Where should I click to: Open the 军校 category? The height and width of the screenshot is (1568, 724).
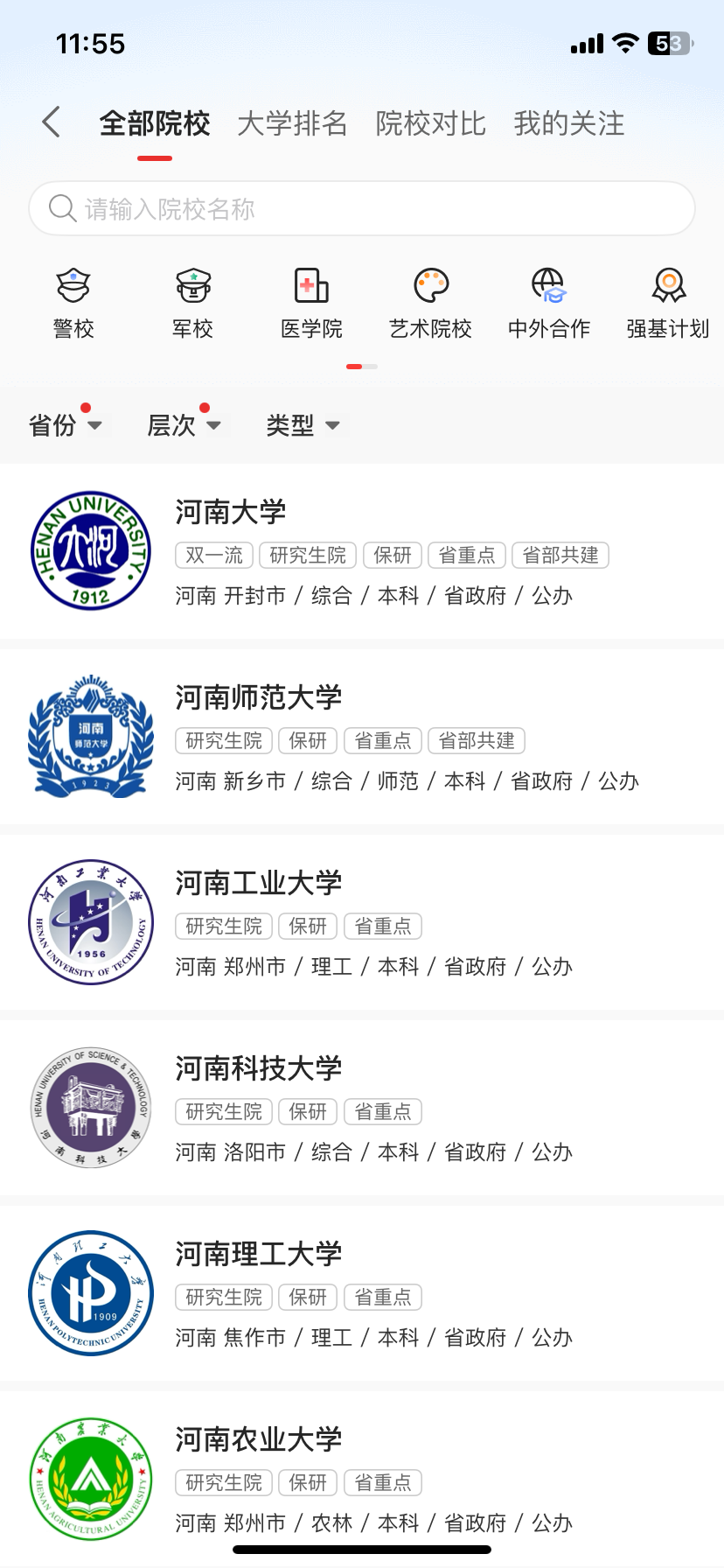pos(192,303)
